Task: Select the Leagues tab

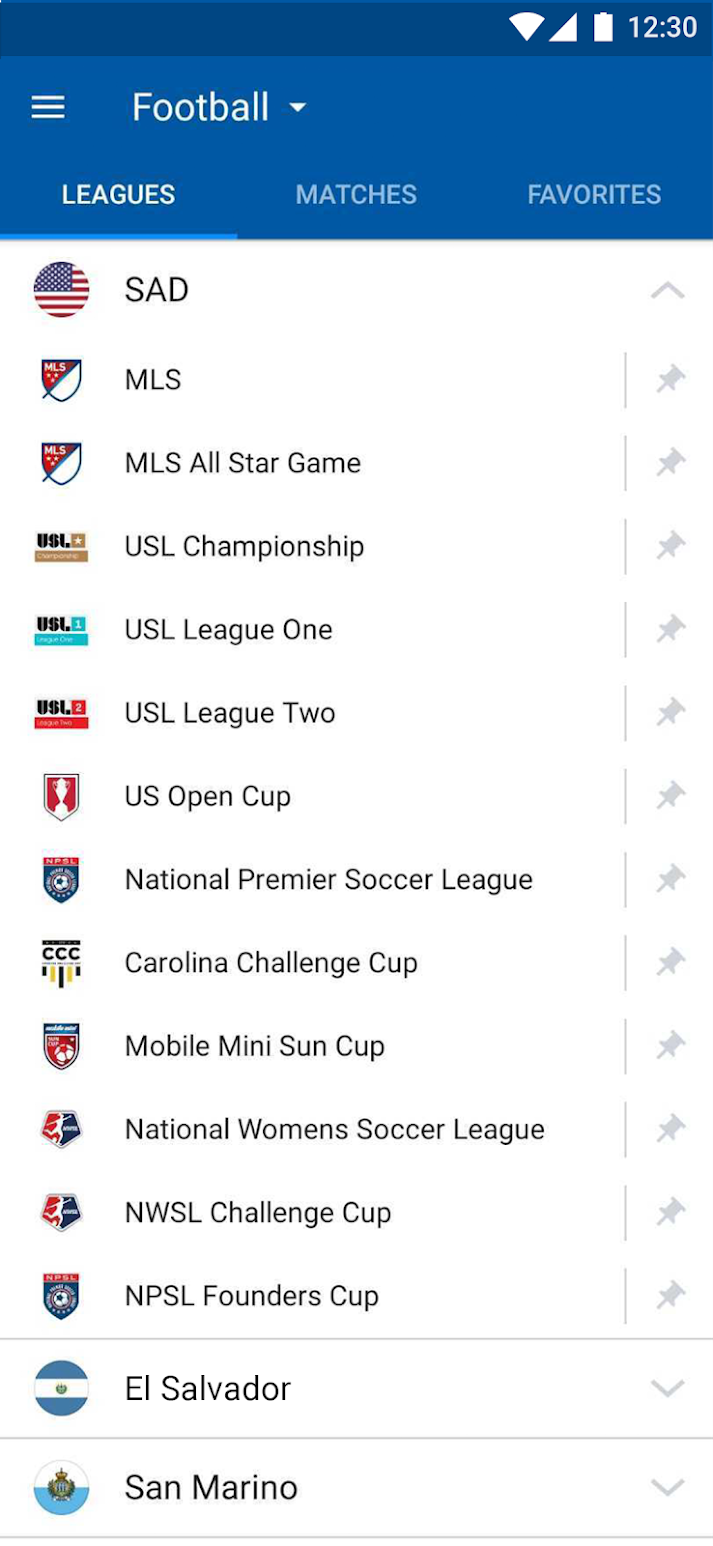Action: coord(118,194)
